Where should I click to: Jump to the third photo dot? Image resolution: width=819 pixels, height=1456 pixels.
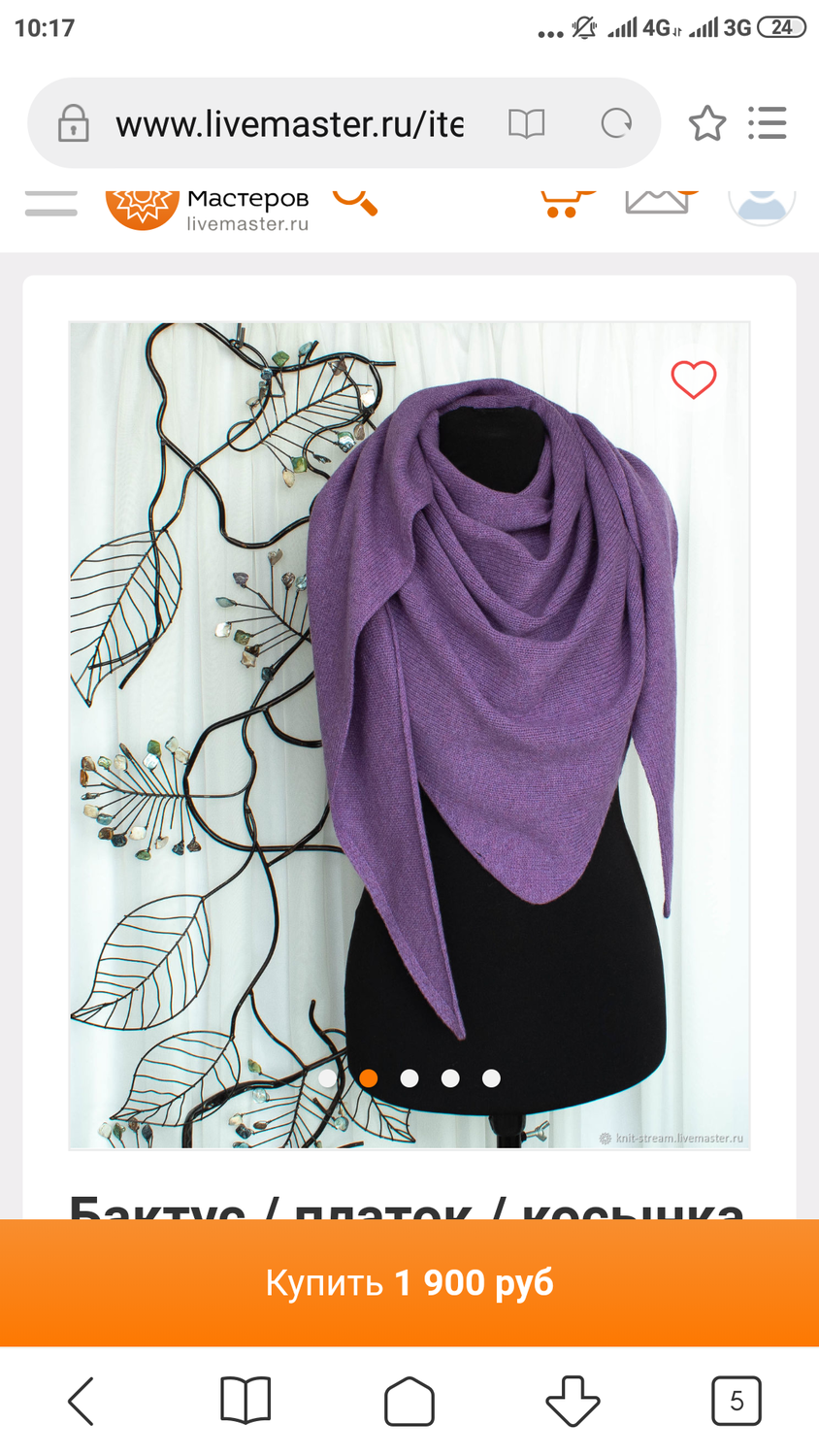point(409,1078)
